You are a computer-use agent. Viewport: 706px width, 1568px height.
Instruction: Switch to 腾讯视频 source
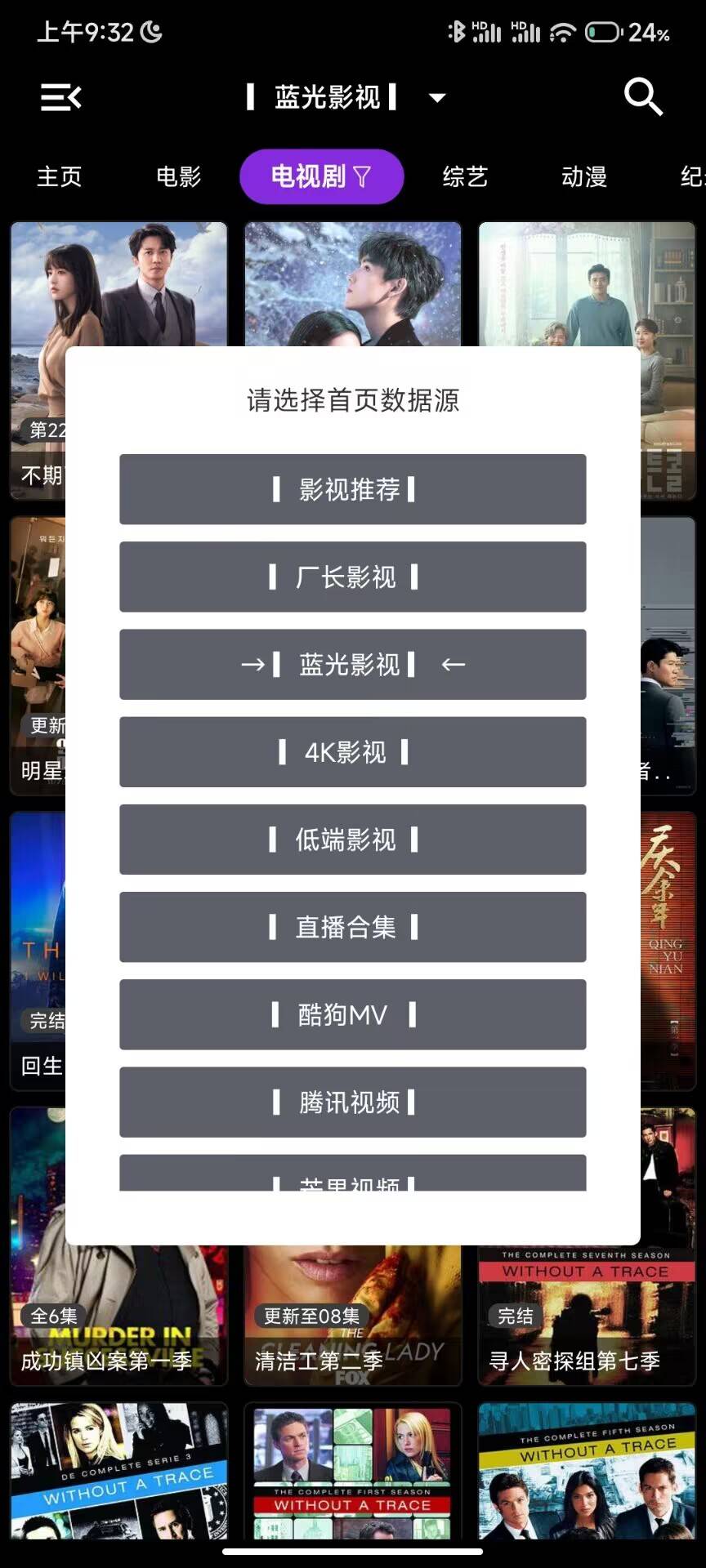(352, 1102)
